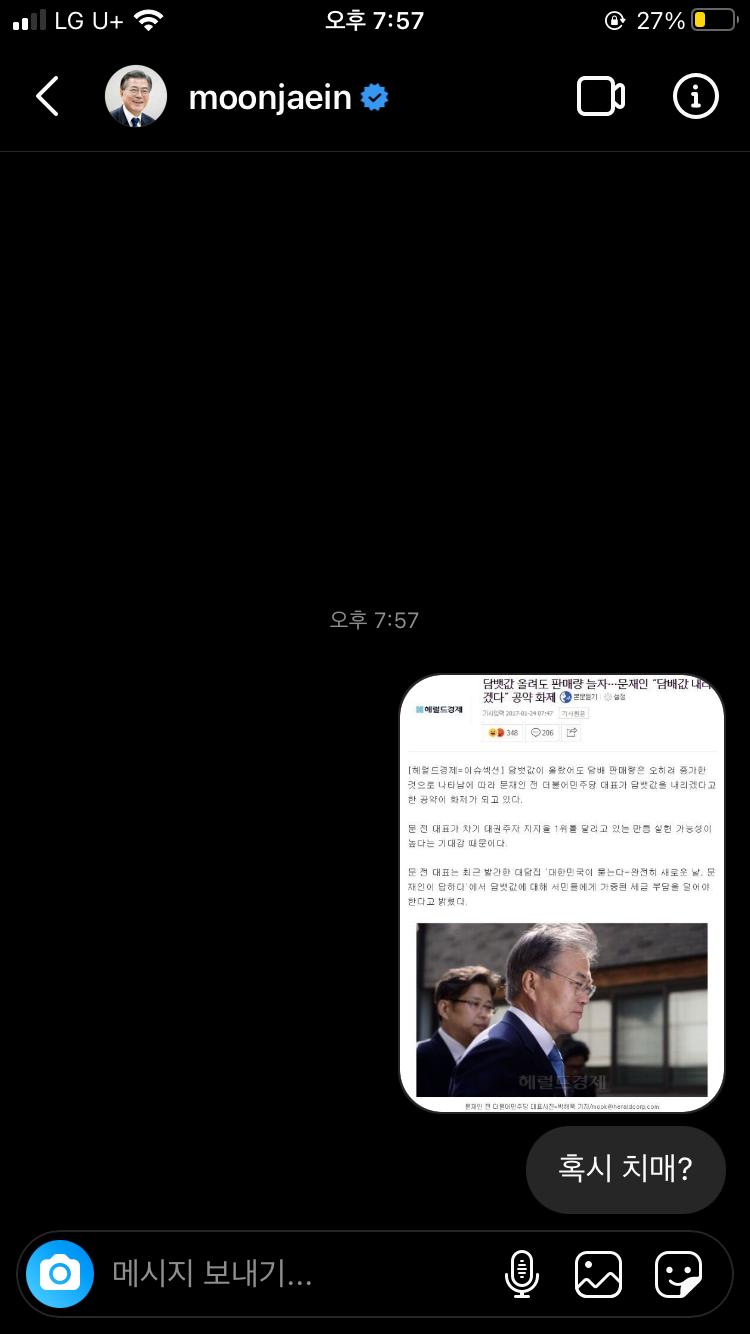Image resolution: width=750 pixels, height=1334 pixels.
Task: Open the camera to send a photo
Action: click(x=60, y=1273)
